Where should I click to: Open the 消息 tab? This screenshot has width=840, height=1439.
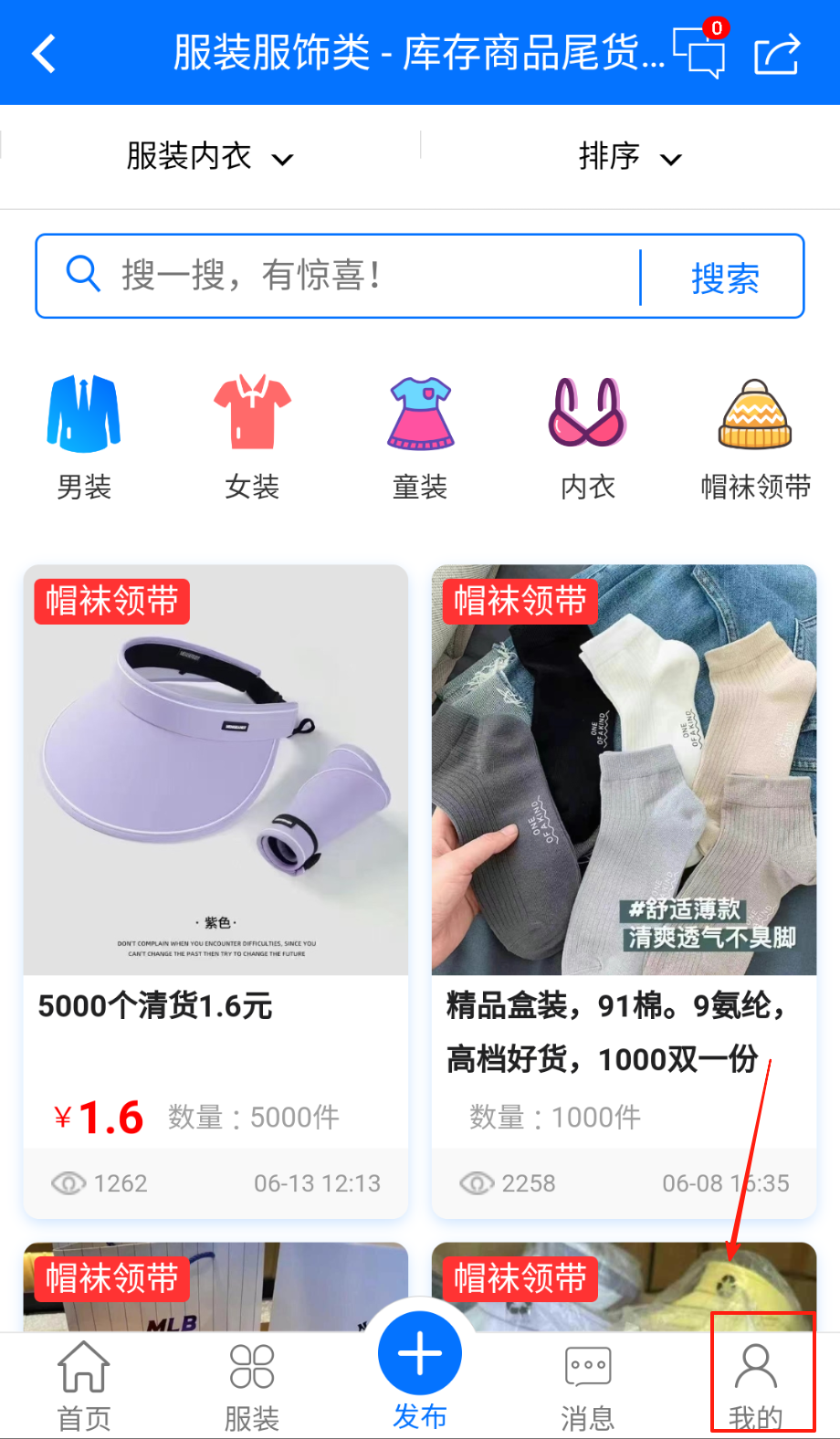point(588,1385)
